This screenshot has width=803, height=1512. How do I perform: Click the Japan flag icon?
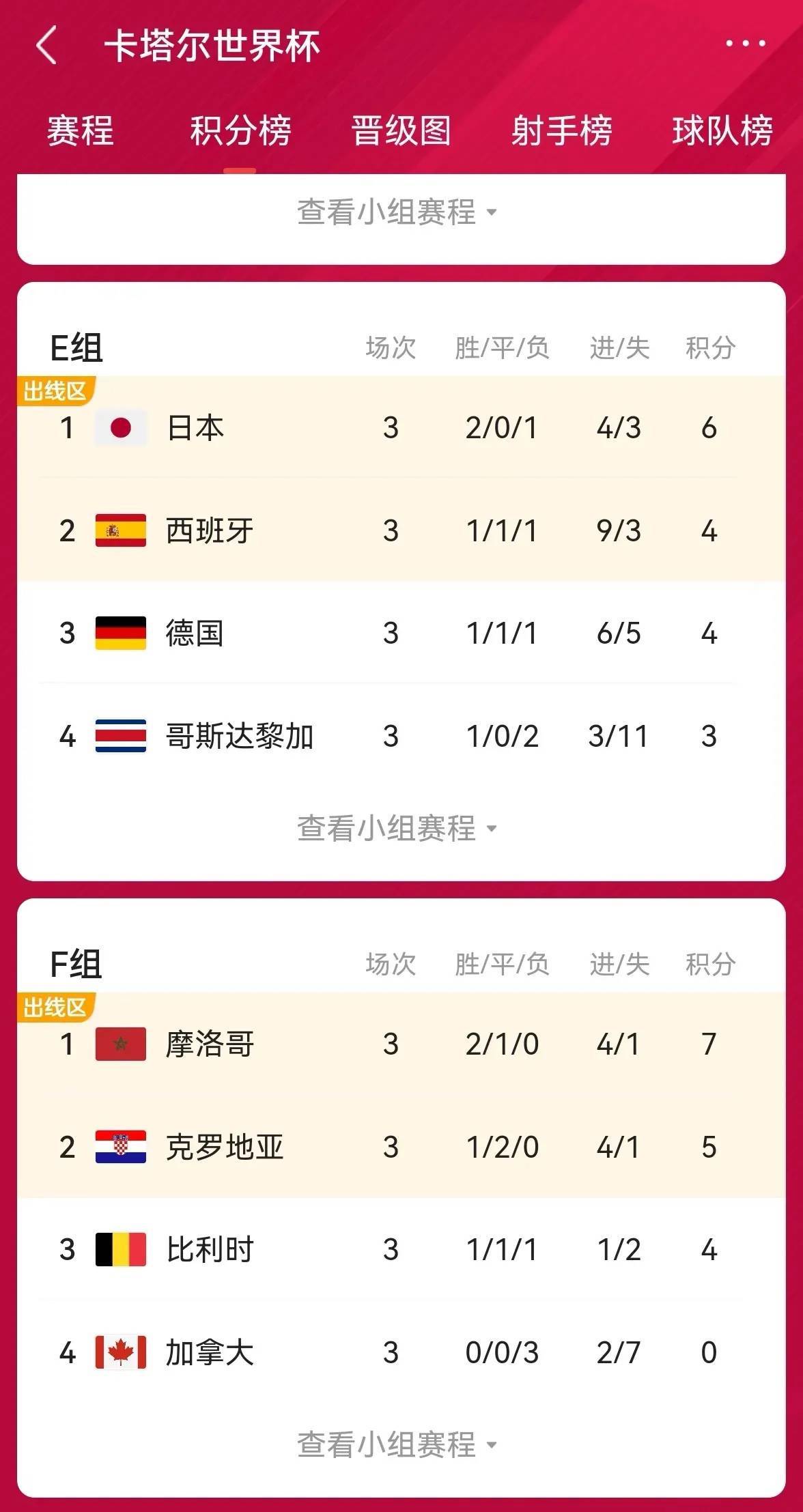click(120, 428)
